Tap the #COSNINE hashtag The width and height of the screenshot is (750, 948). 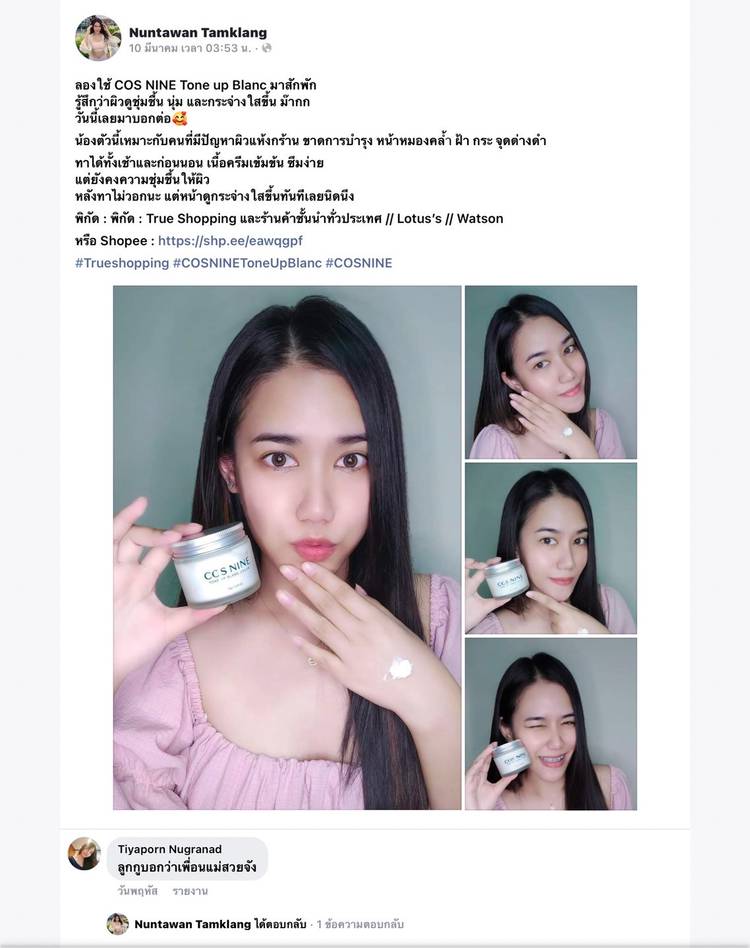pos(358,263)
